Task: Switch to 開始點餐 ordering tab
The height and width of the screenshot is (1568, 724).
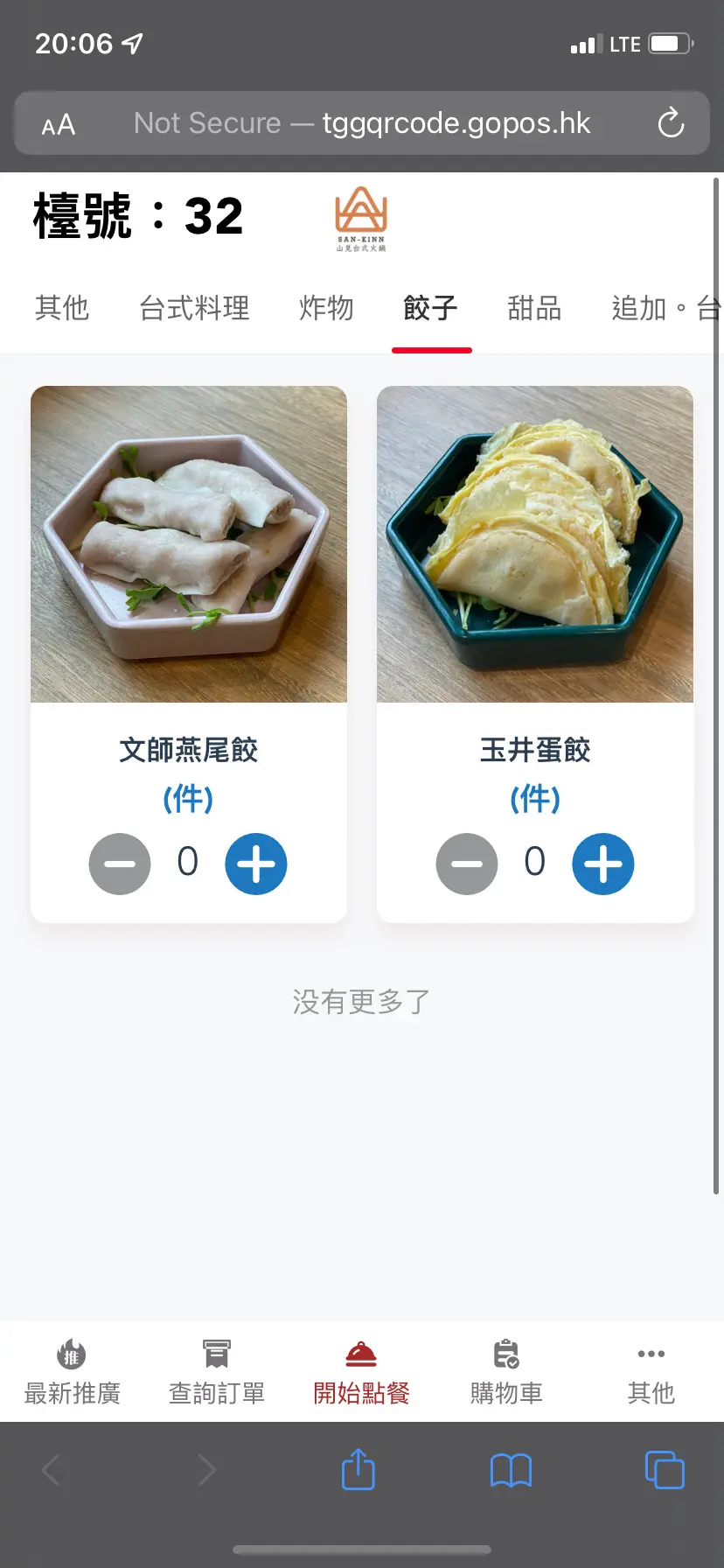Action: (x=361, y=1371)
